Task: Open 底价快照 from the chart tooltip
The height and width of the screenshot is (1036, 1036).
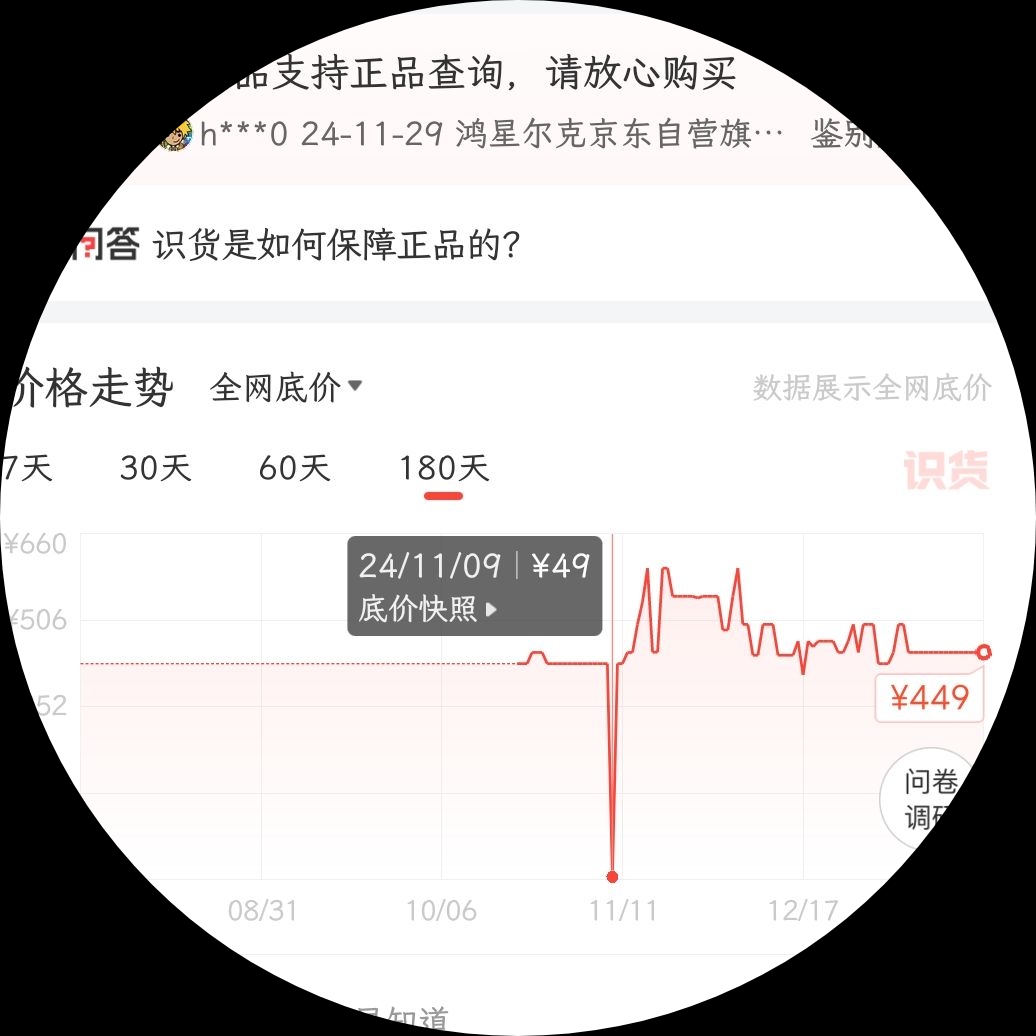Action: point(427,609)
